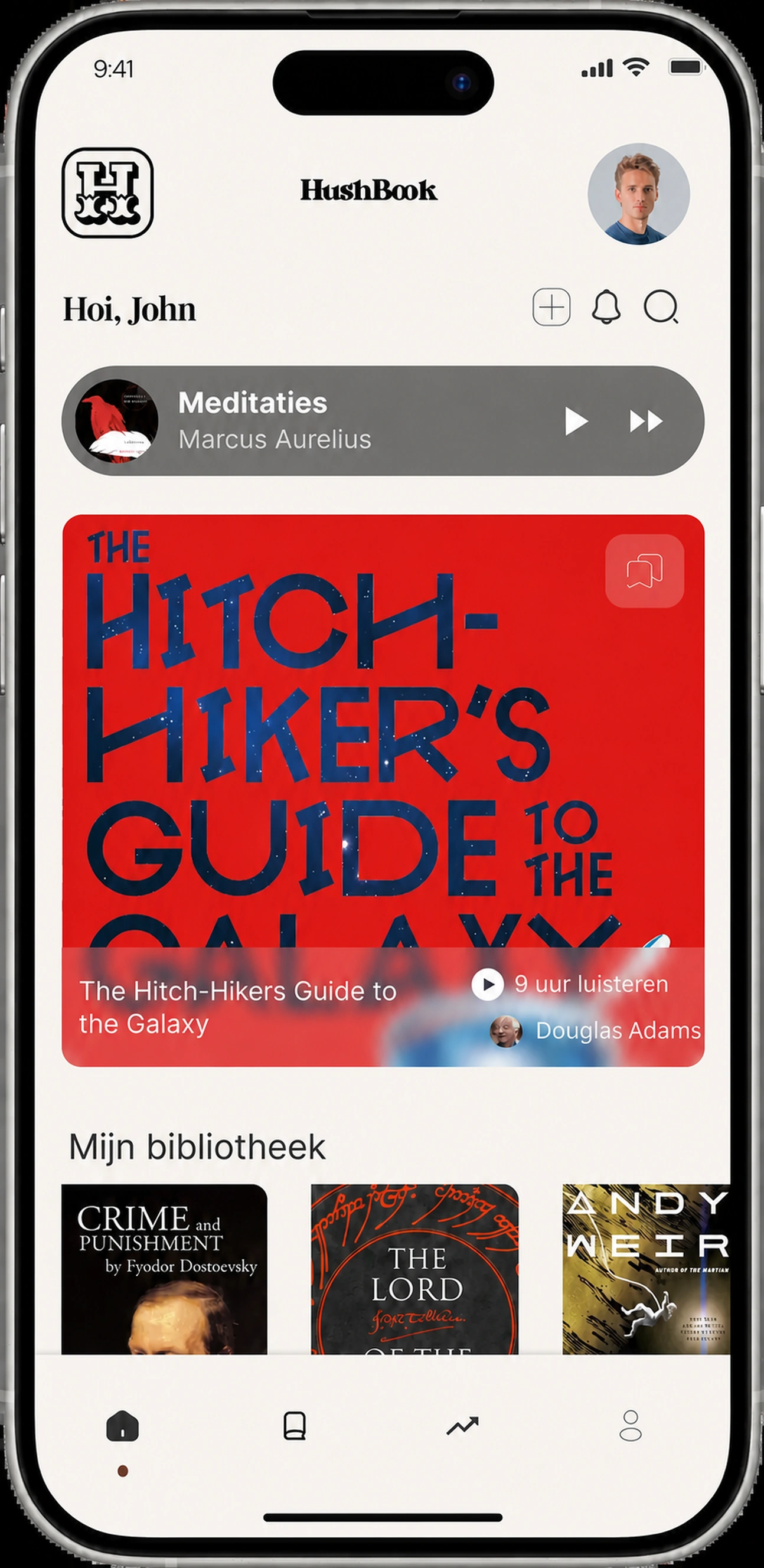Open the Meditaties mini player
The height and width of the screenshot is (1568, 764).
pos(384,420)
